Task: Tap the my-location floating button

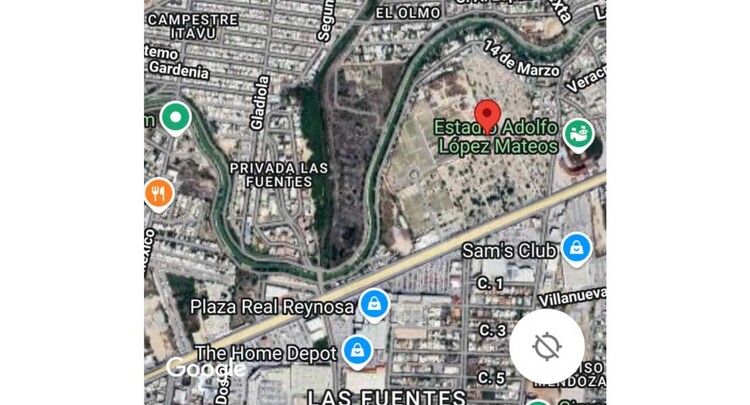Action: point(546,347)
